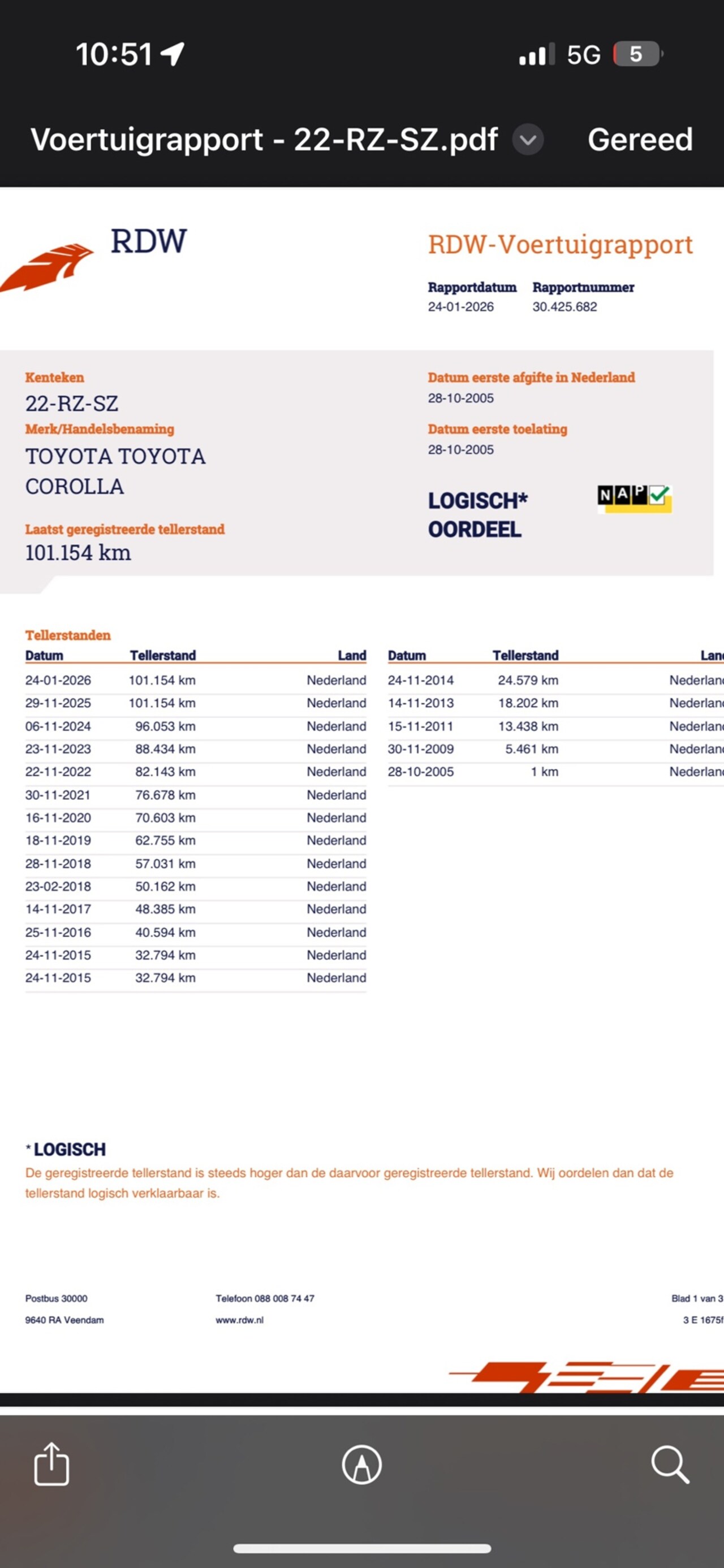
Task: Share the Voertuigrapport PDF
Action: tap(52, 1464)
